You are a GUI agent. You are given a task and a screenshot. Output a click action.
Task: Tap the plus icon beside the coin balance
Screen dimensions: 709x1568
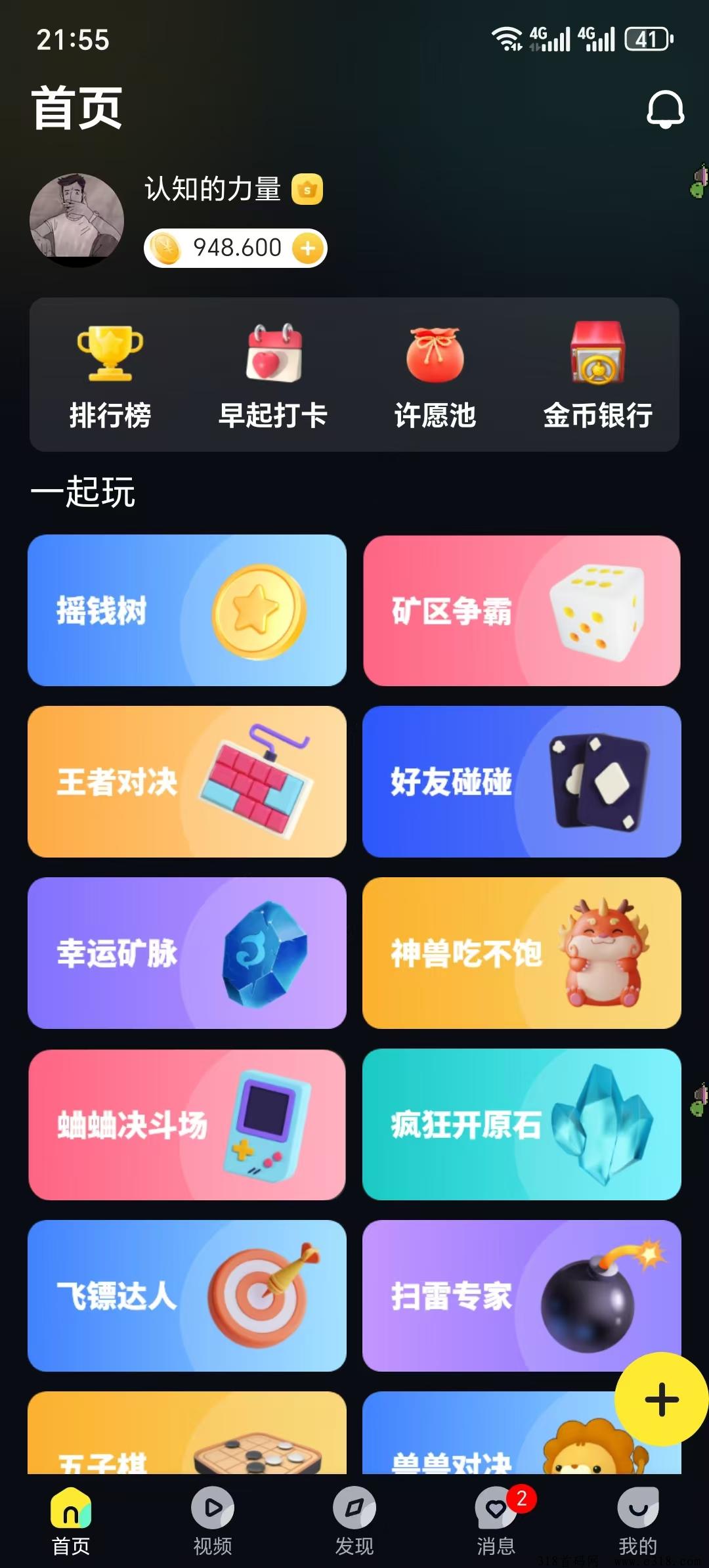pos(307,248)
